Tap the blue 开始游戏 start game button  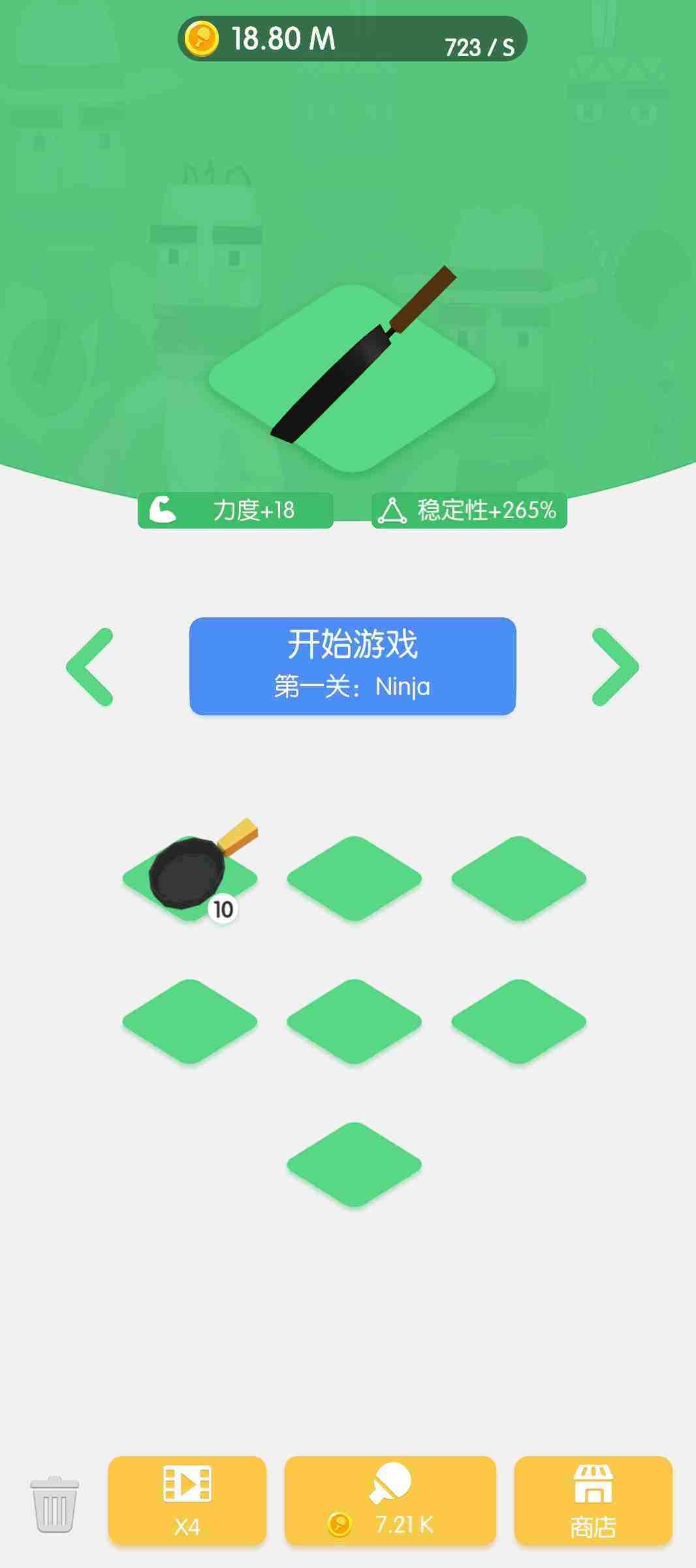click(x=353, y=666)
